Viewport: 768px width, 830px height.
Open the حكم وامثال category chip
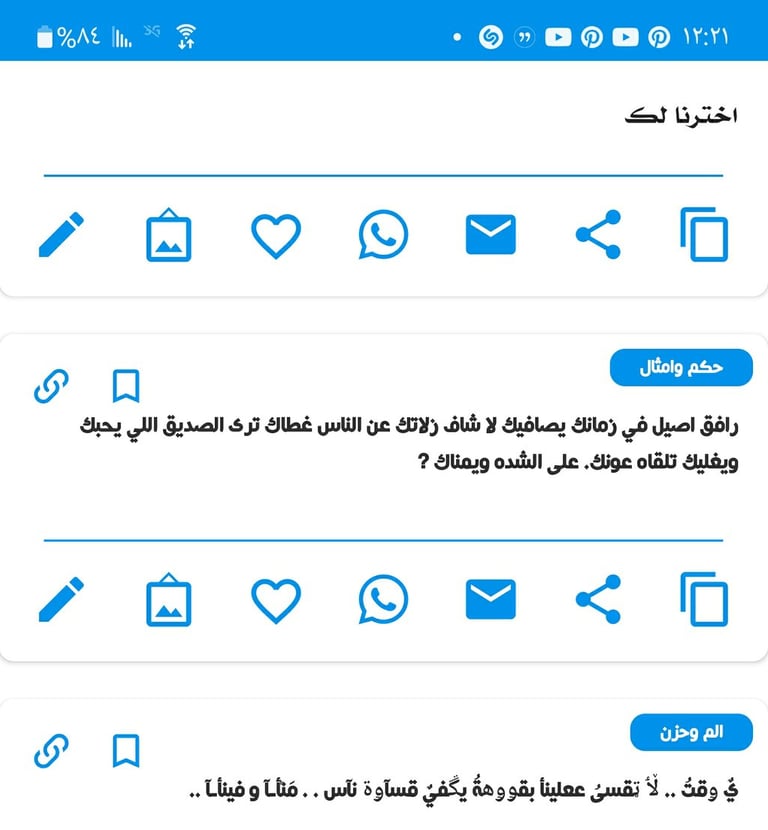pos(681,368)
